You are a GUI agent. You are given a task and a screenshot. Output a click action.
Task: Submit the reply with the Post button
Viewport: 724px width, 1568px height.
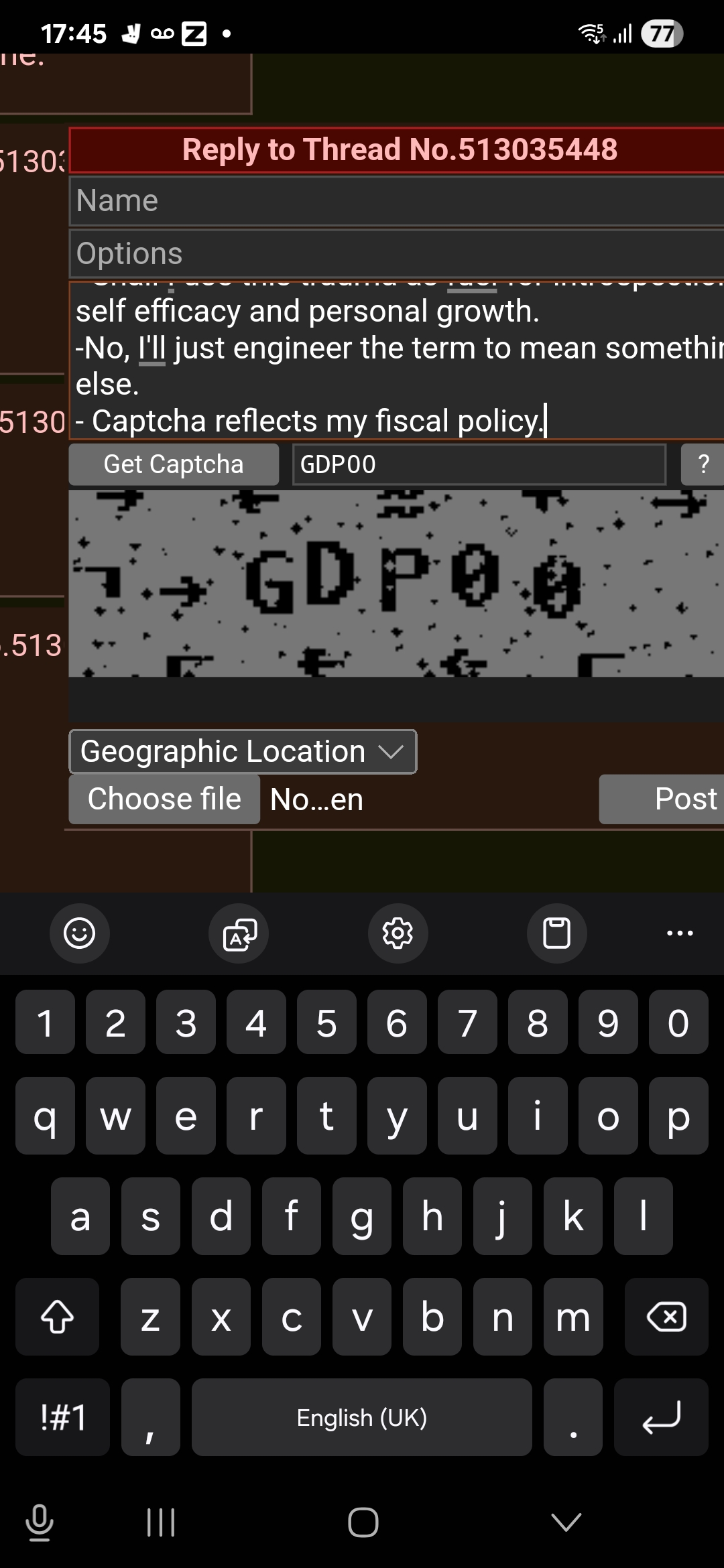pos(662,799)
